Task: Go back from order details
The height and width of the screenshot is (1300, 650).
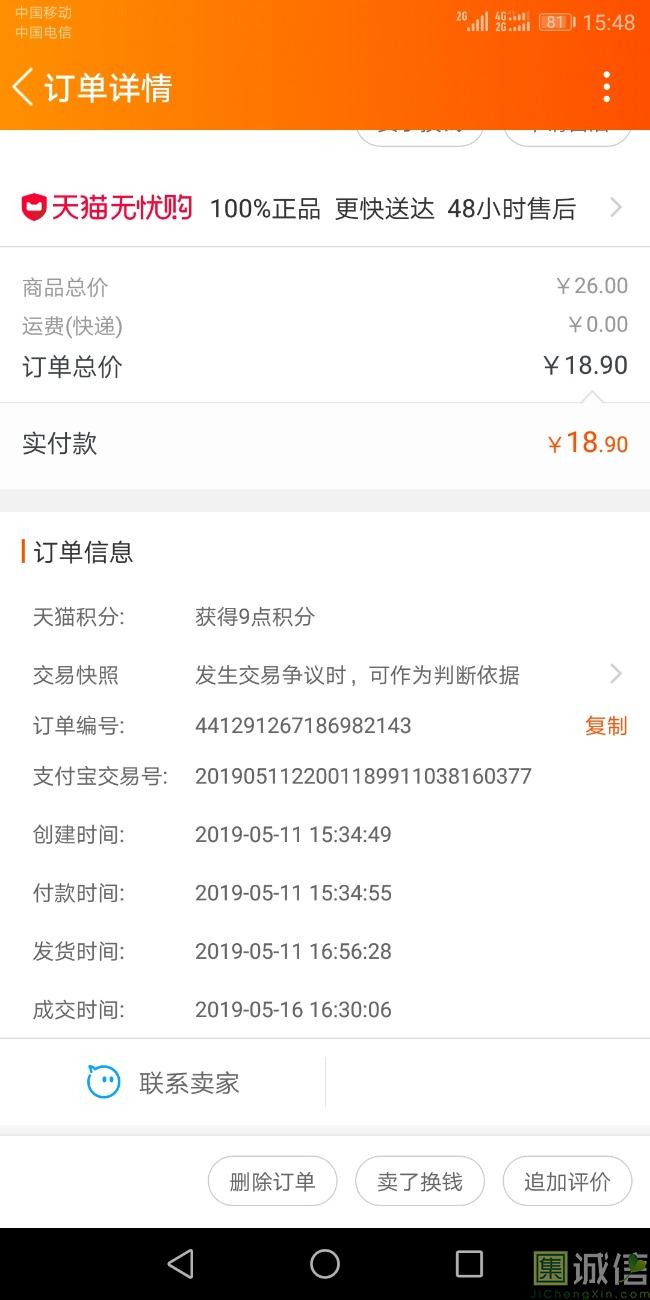Action: click(x=23, y=87)
